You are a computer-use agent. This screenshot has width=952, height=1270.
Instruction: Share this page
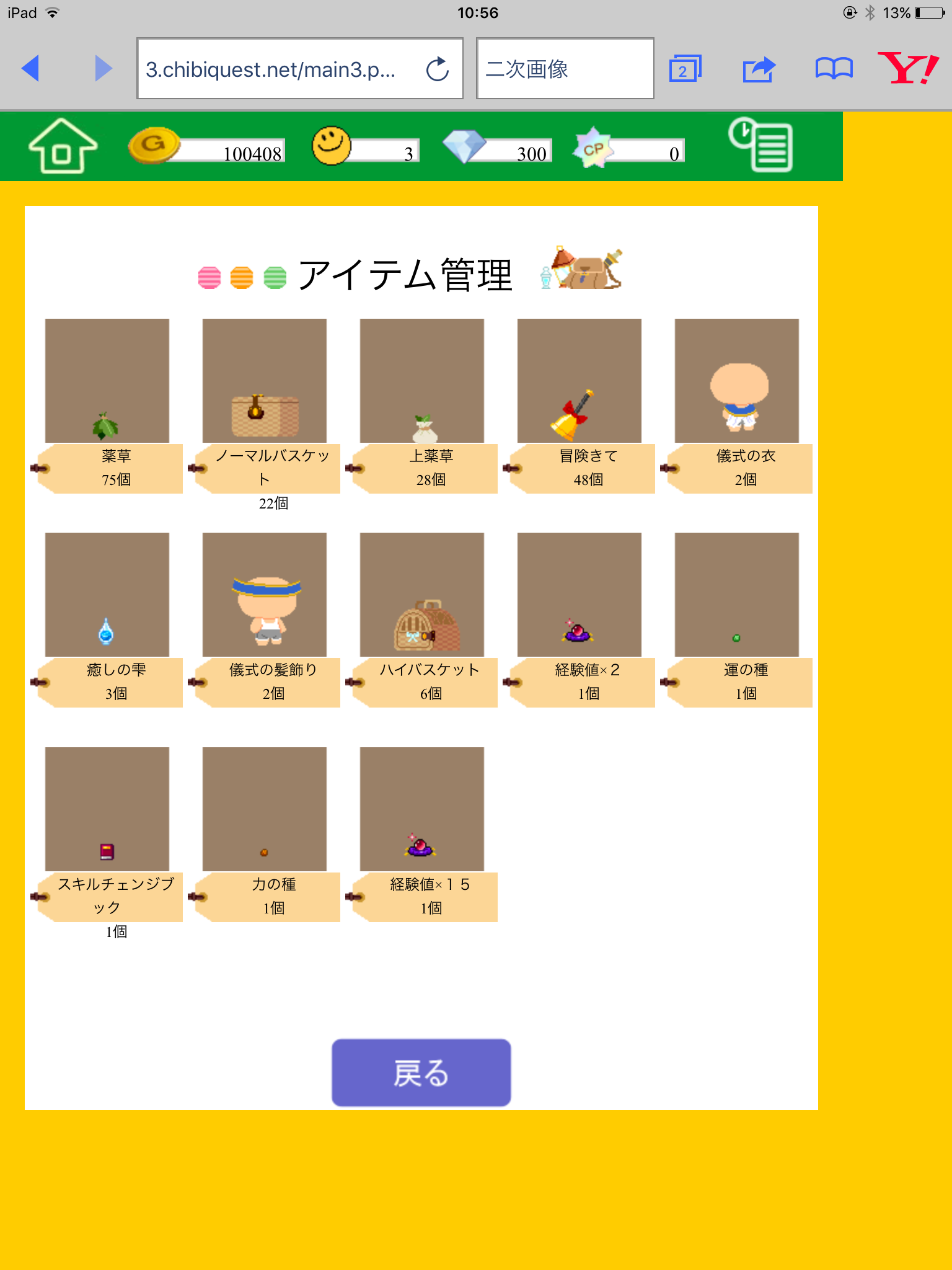[x=759, y=69]
